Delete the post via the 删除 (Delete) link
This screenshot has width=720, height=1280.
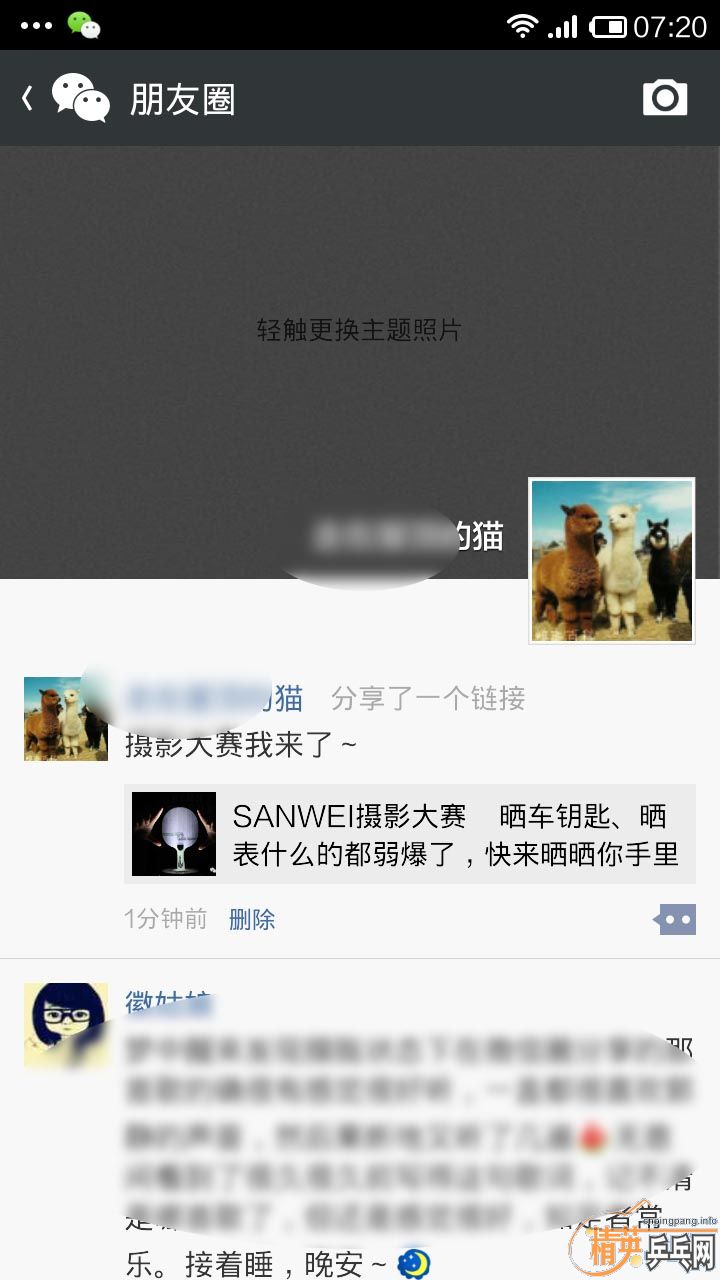[x=252, y=919]
